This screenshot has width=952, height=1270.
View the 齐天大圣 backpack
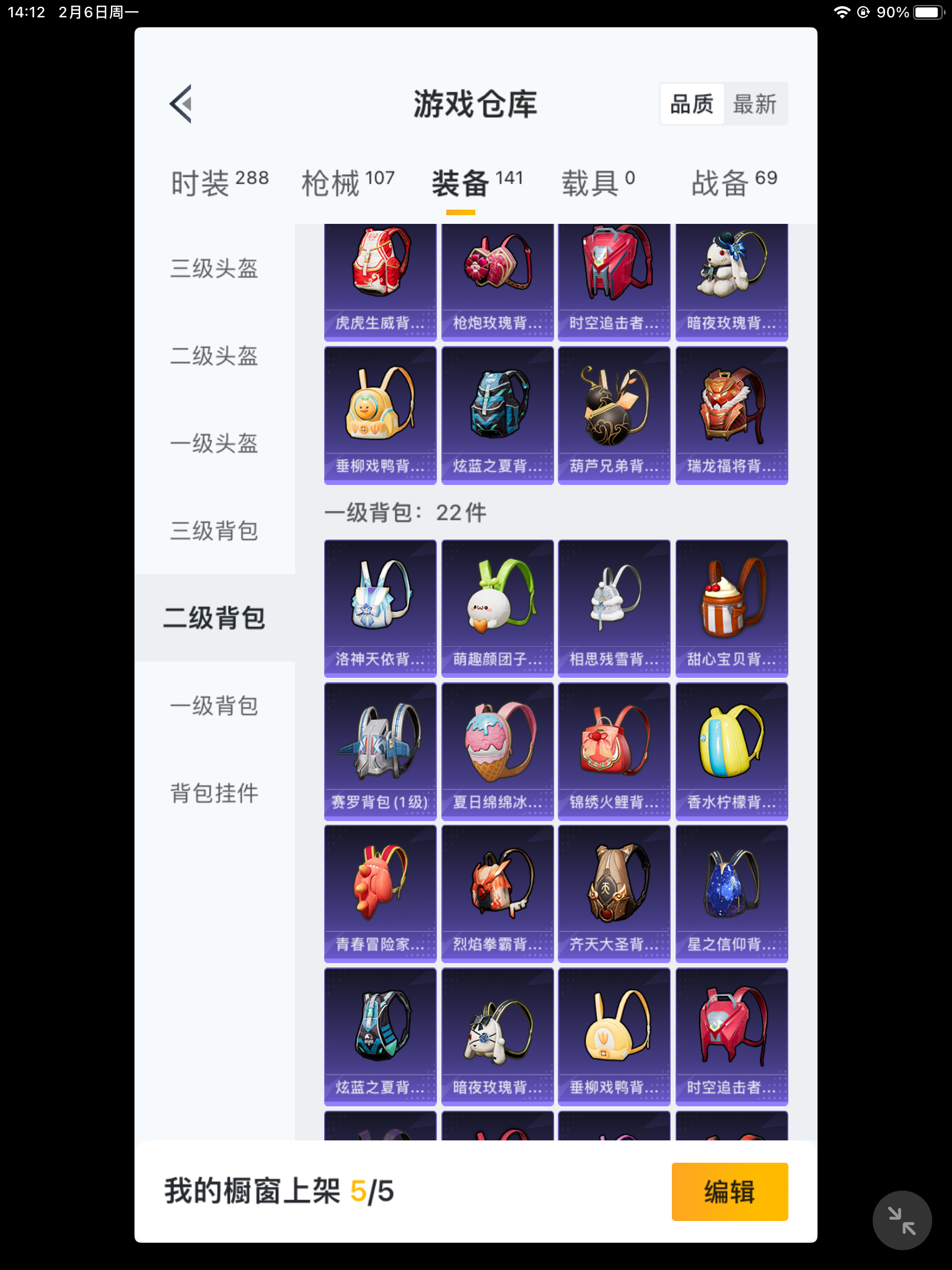(x=614, y=894)
